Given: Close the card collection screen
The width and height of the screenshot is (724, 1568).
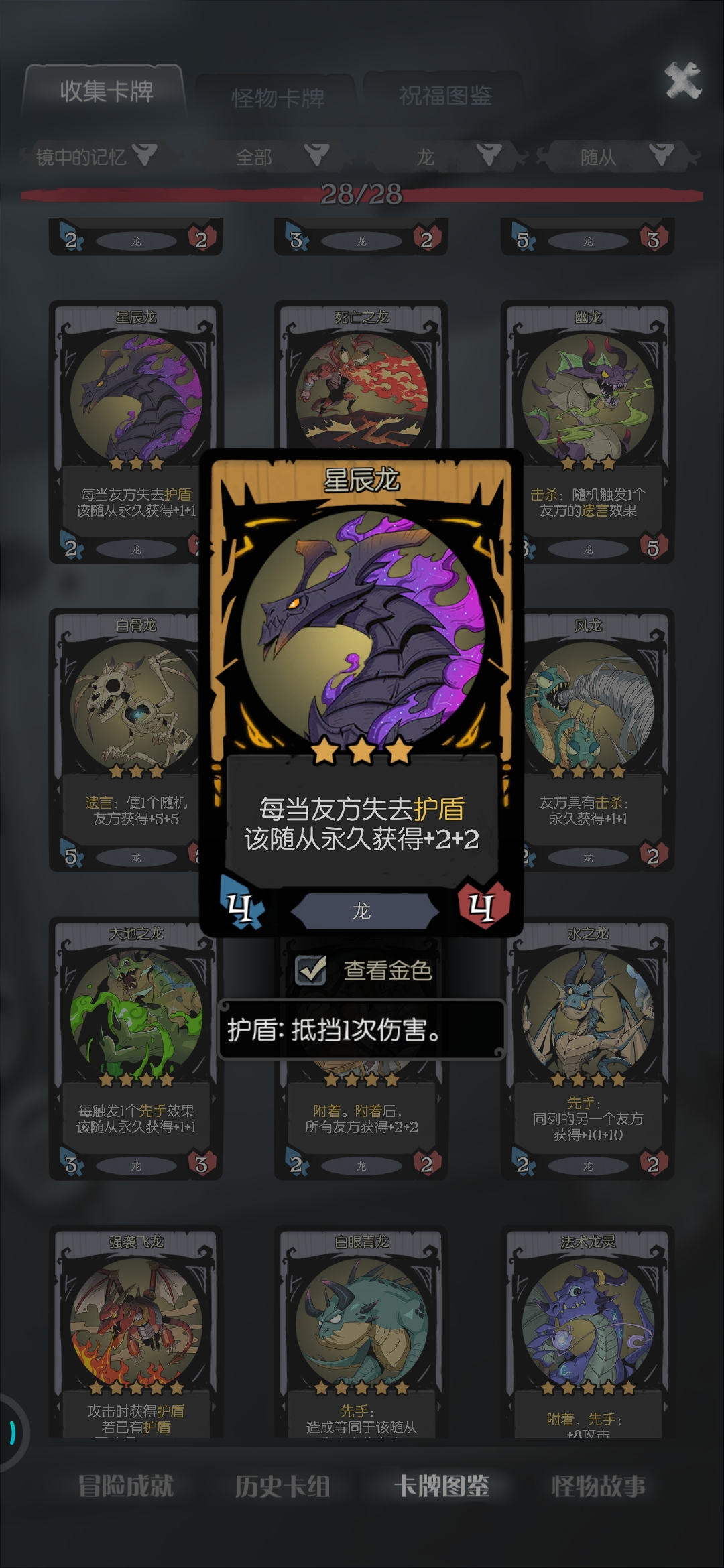Looking at the screenshot, I should point(682,81).
